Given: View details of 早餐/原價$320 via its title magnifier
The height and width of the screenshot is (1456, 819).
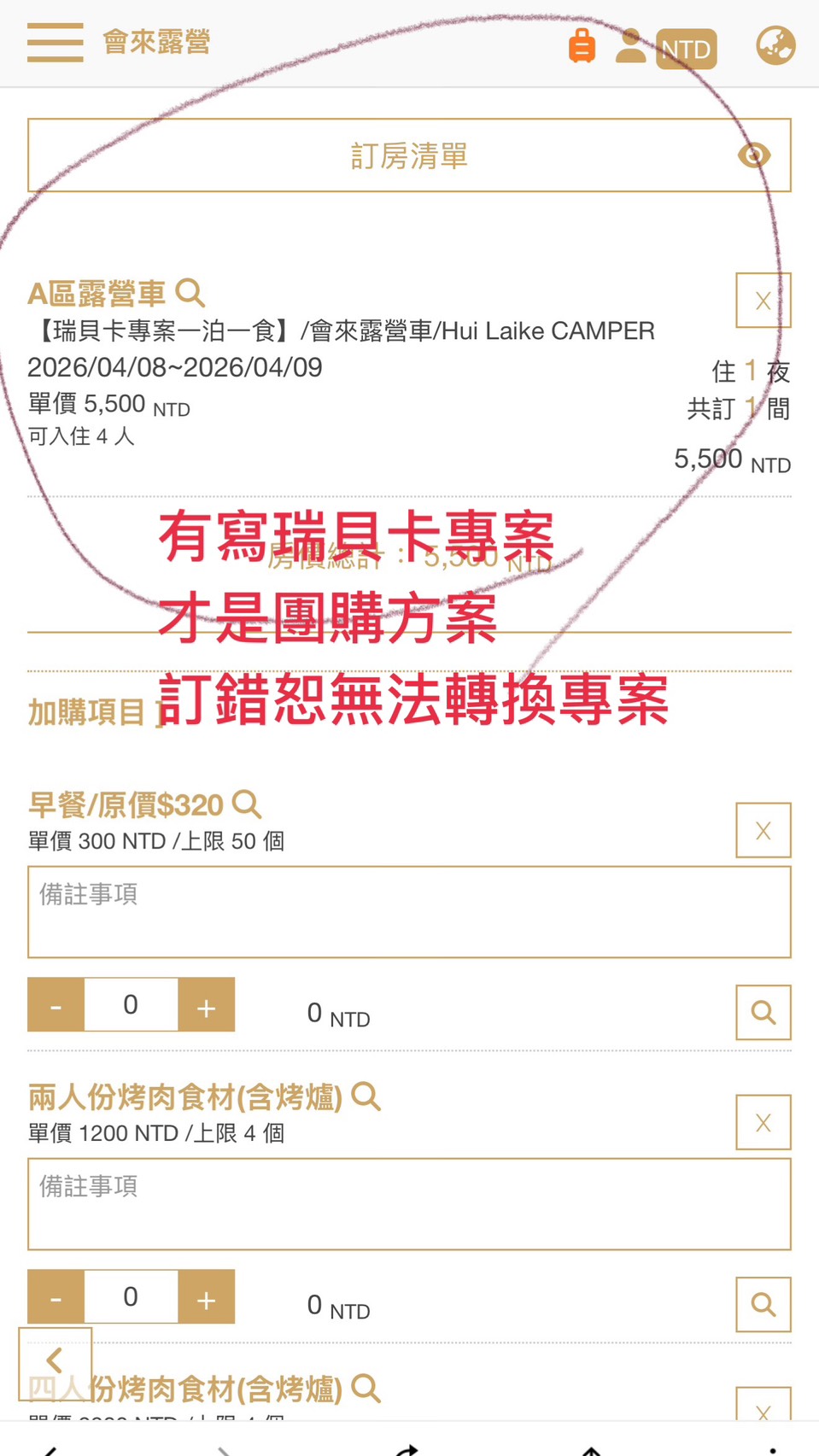Looking at the screenshot, I should coord(247,804).
